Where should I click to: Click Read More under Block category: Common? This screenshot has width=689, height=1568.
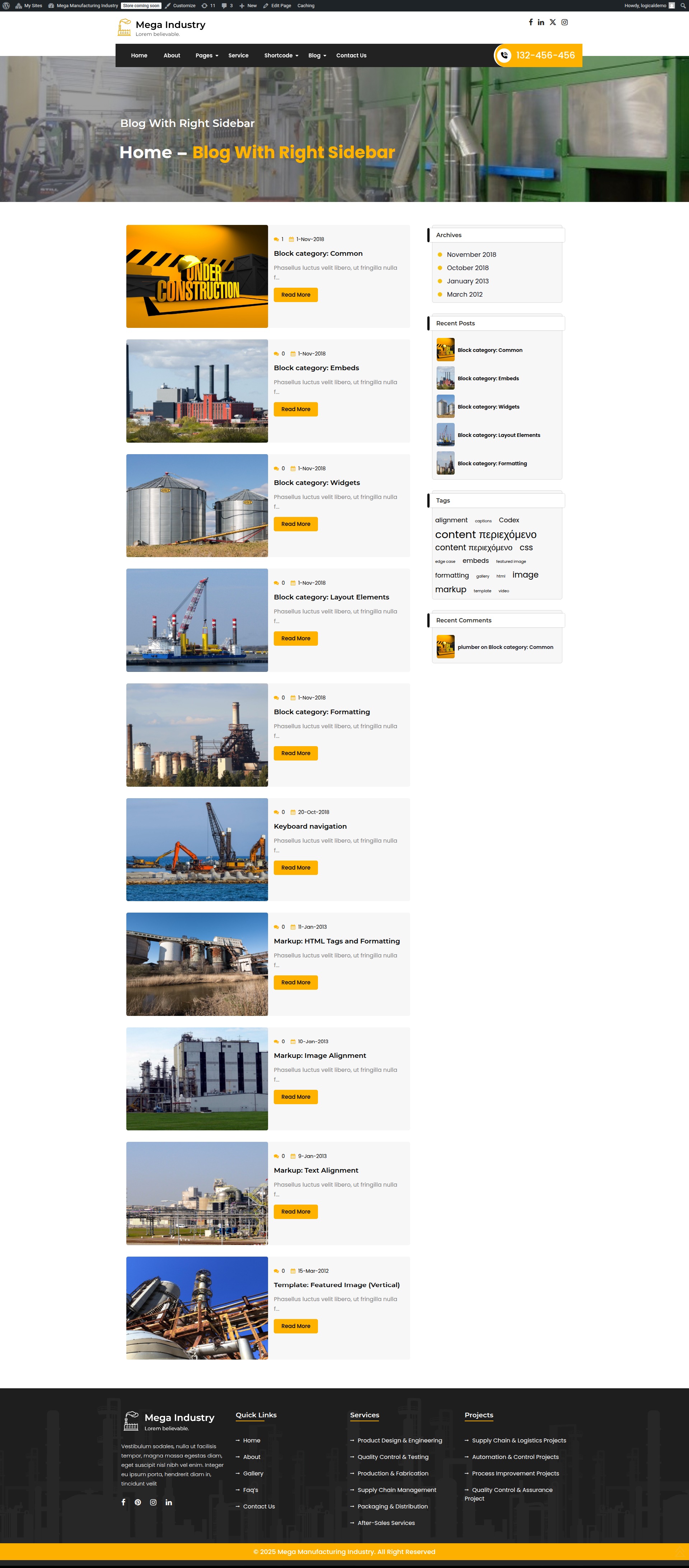(295, 295)
